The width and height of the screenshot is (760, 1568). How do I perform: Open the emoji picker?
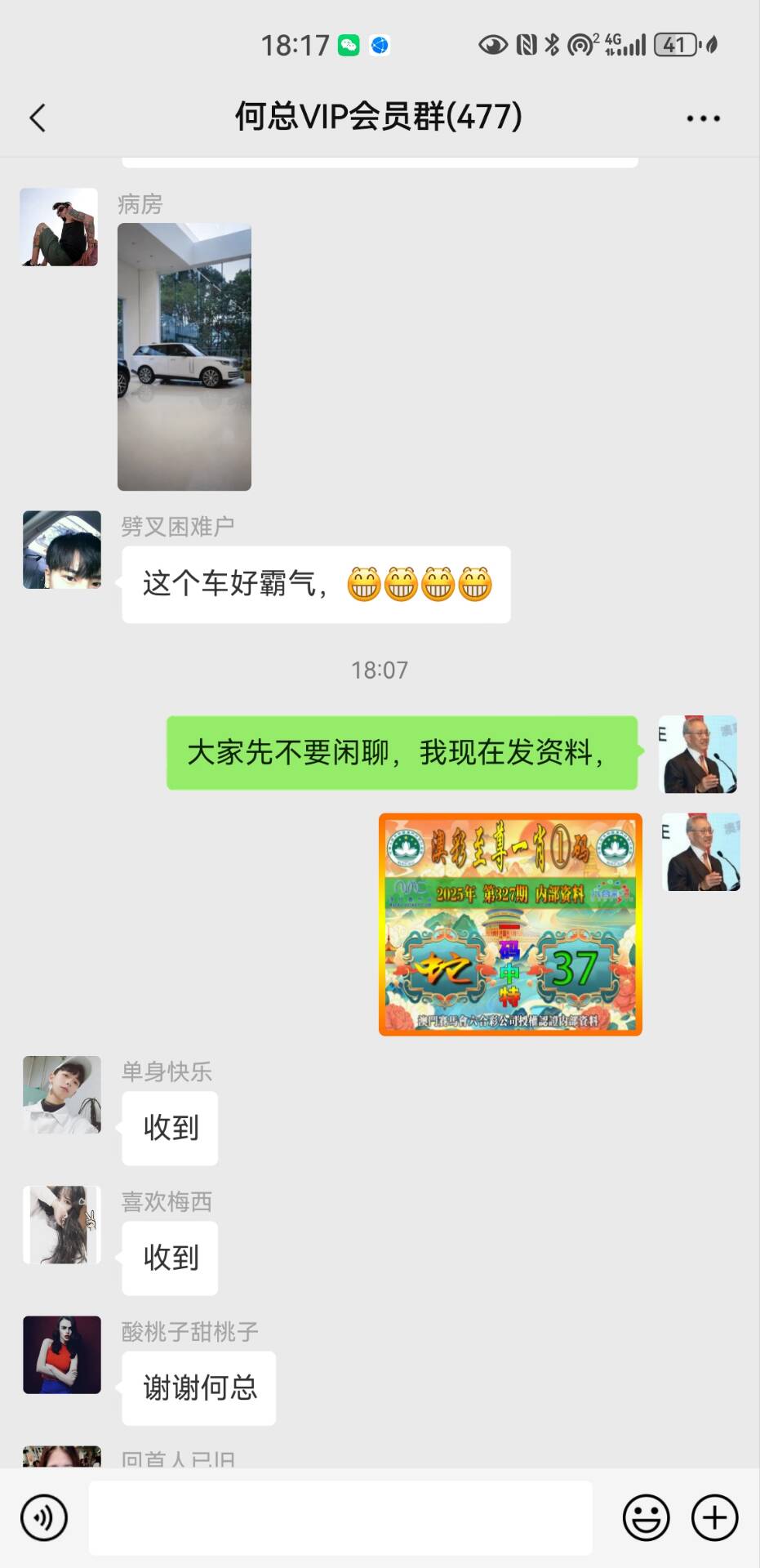click(x=646, y=1517)
